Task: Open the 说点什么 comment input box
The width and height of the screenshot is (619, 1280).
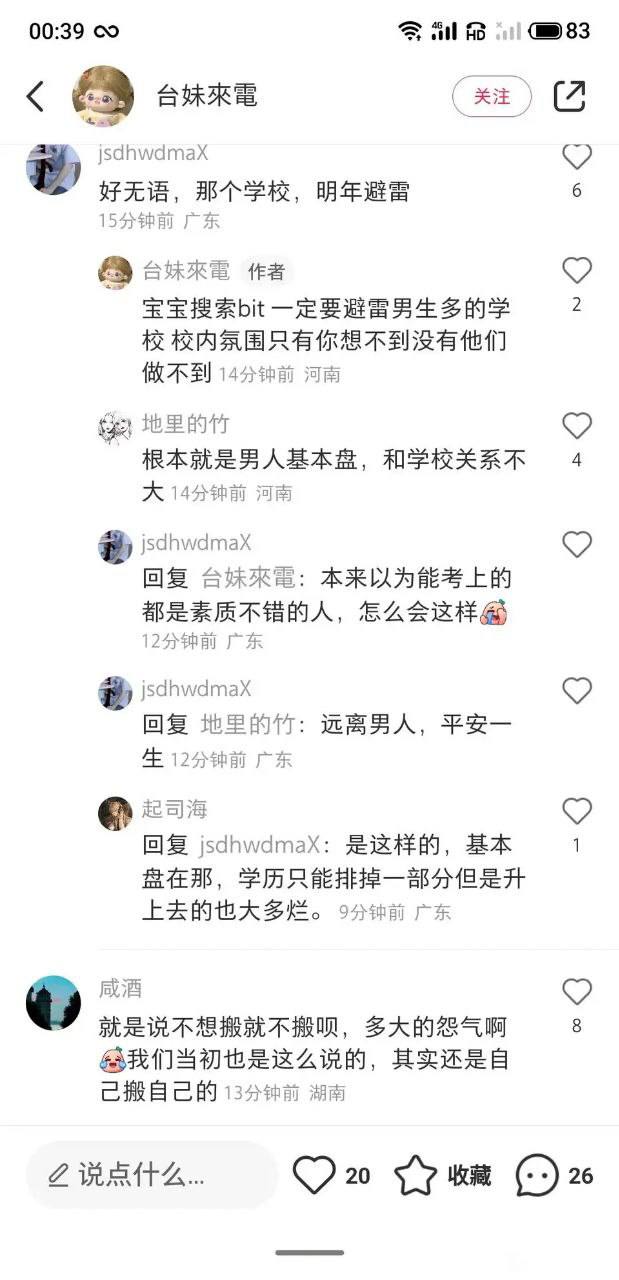Action: click(x=152, y=1175)
